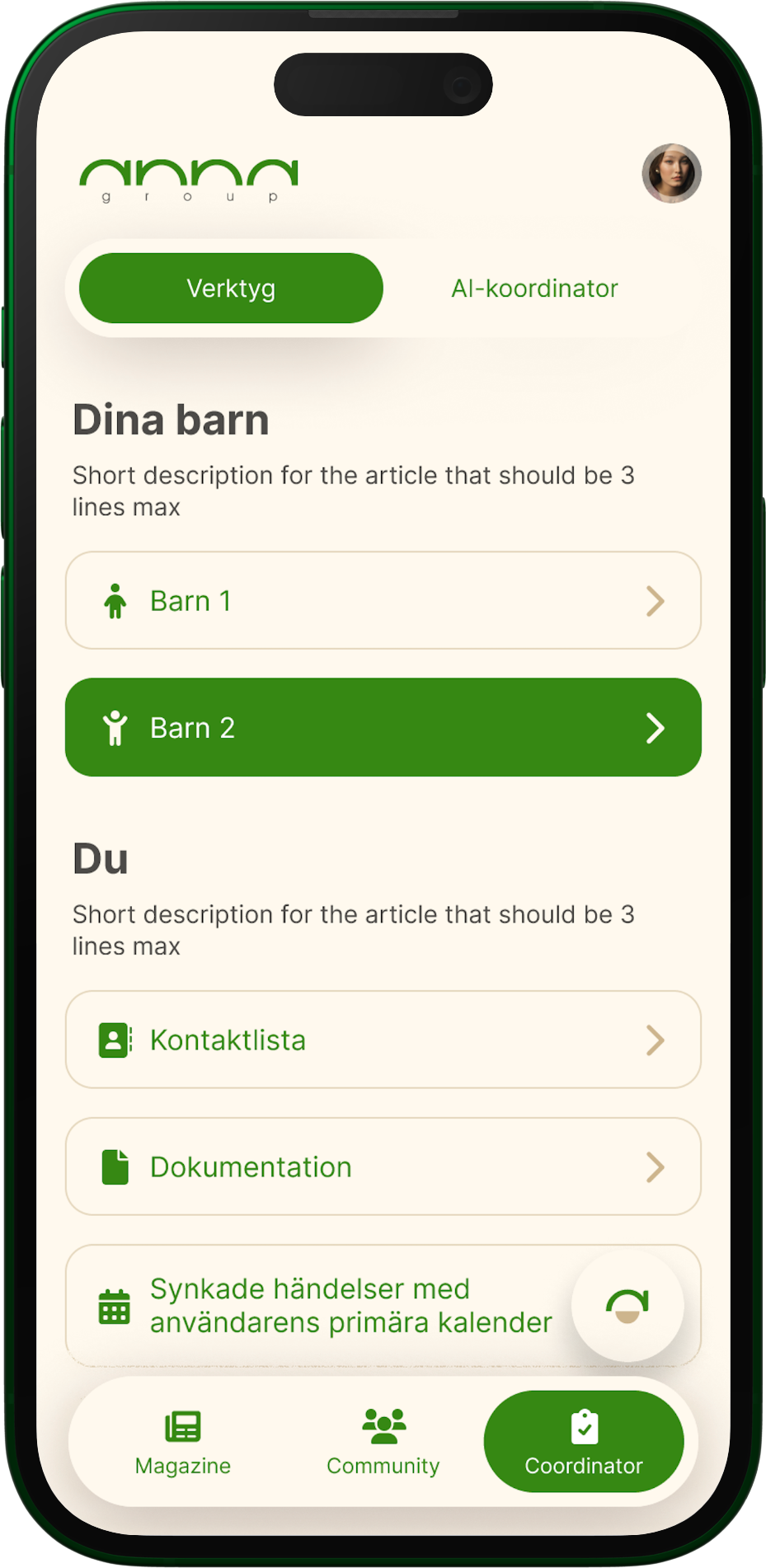Switch to the AI-koordinator tab
766x1568 pixels.
pyautogui.click(x=534, y=289)
